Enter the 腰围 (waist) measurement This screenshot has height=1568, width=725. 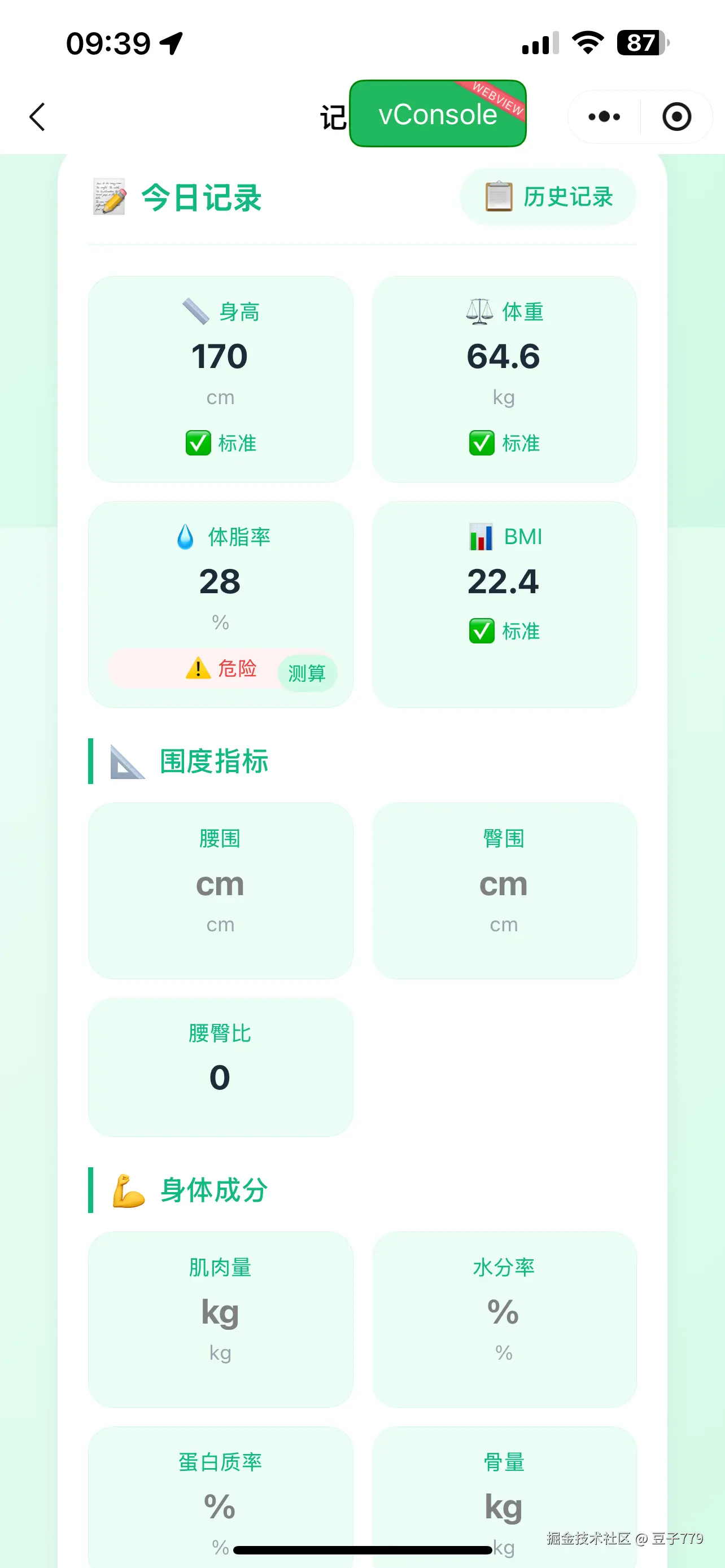coord(220,884)
